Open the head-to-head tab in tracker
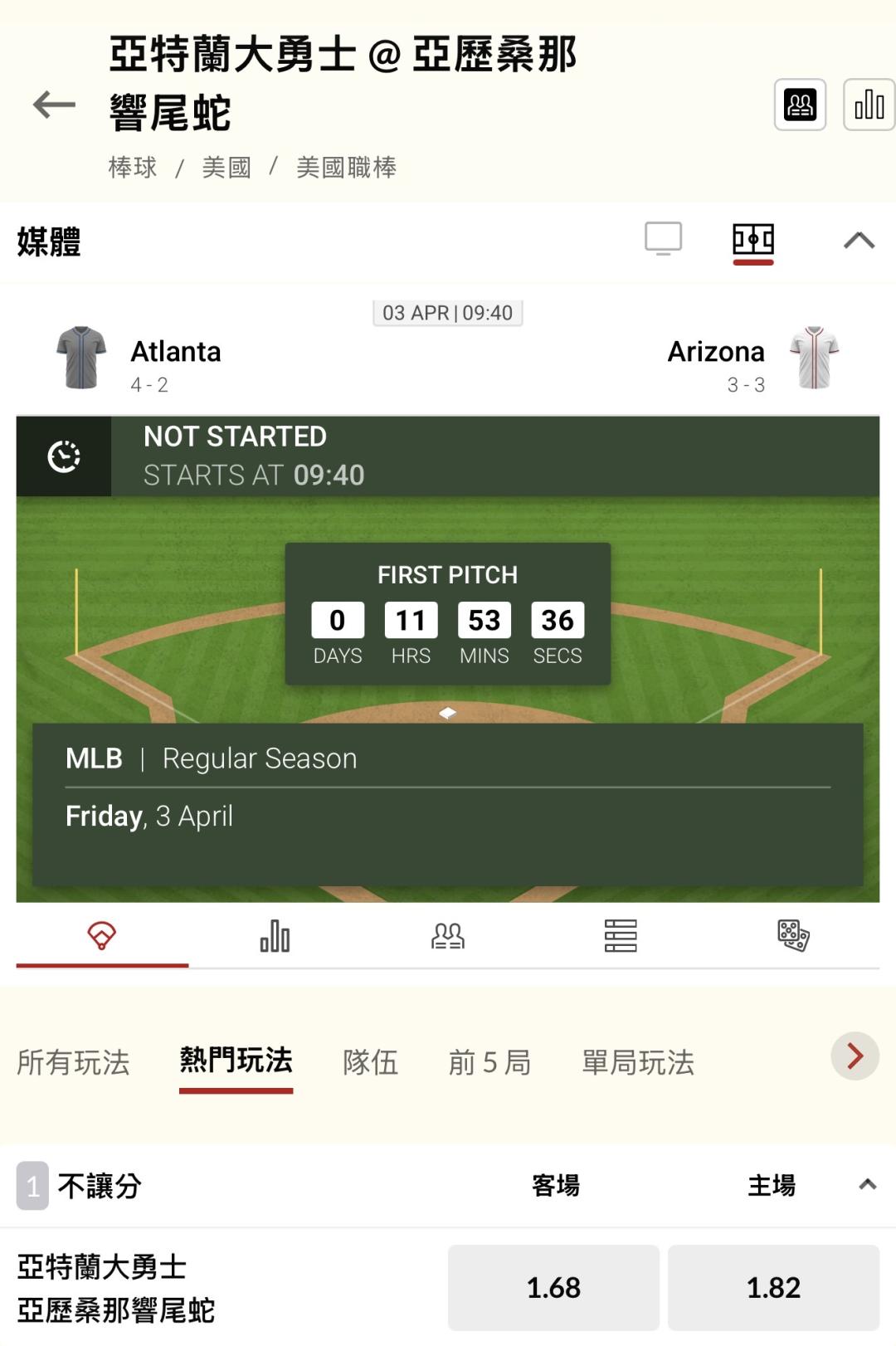Image resolution: width=896 pixels, height=1346 pixels. [448, 936]
